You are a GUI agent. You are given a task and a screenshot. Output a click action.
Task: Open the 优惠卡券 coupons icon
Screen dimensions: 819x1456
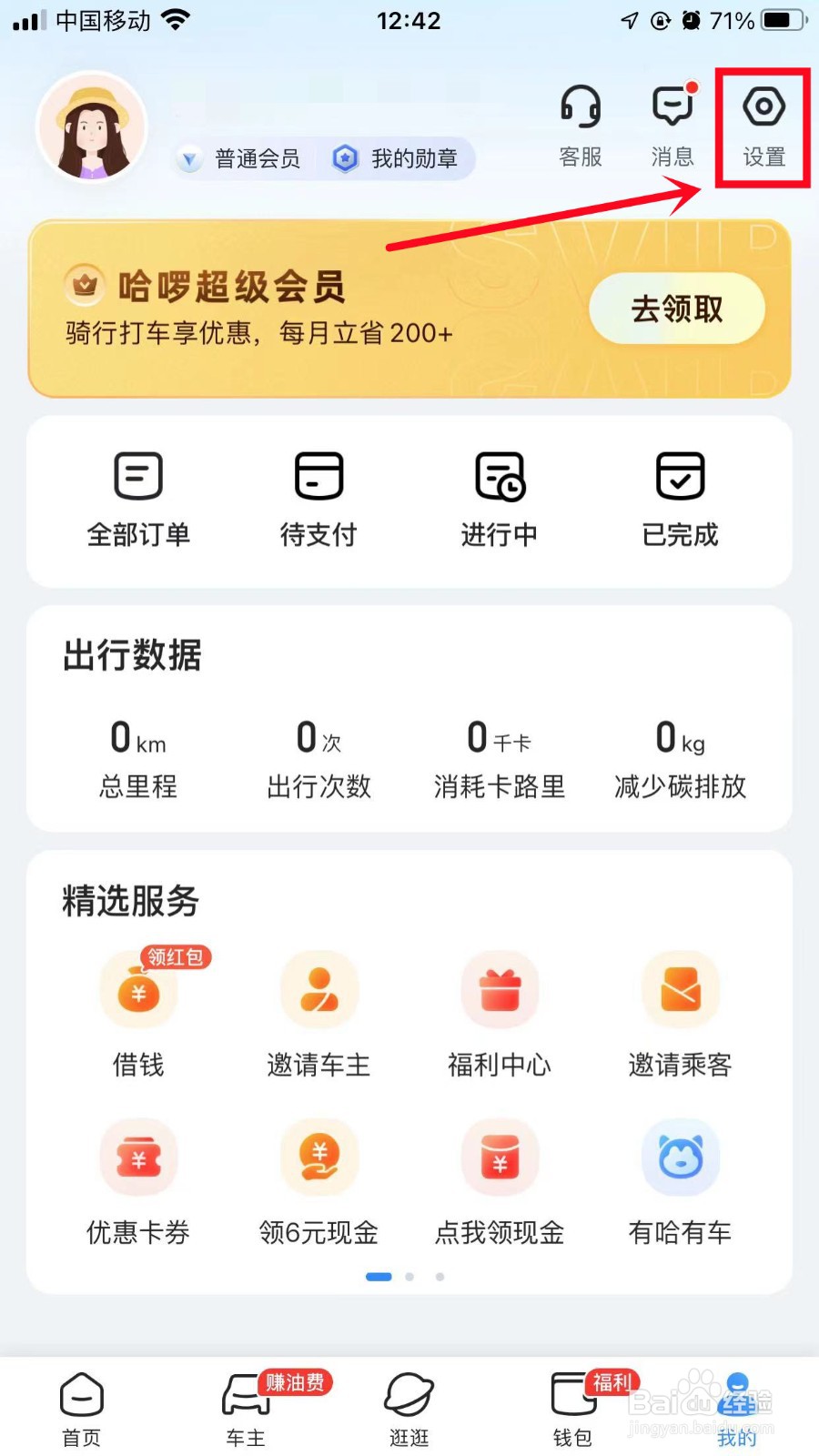tap(137, 1158)
